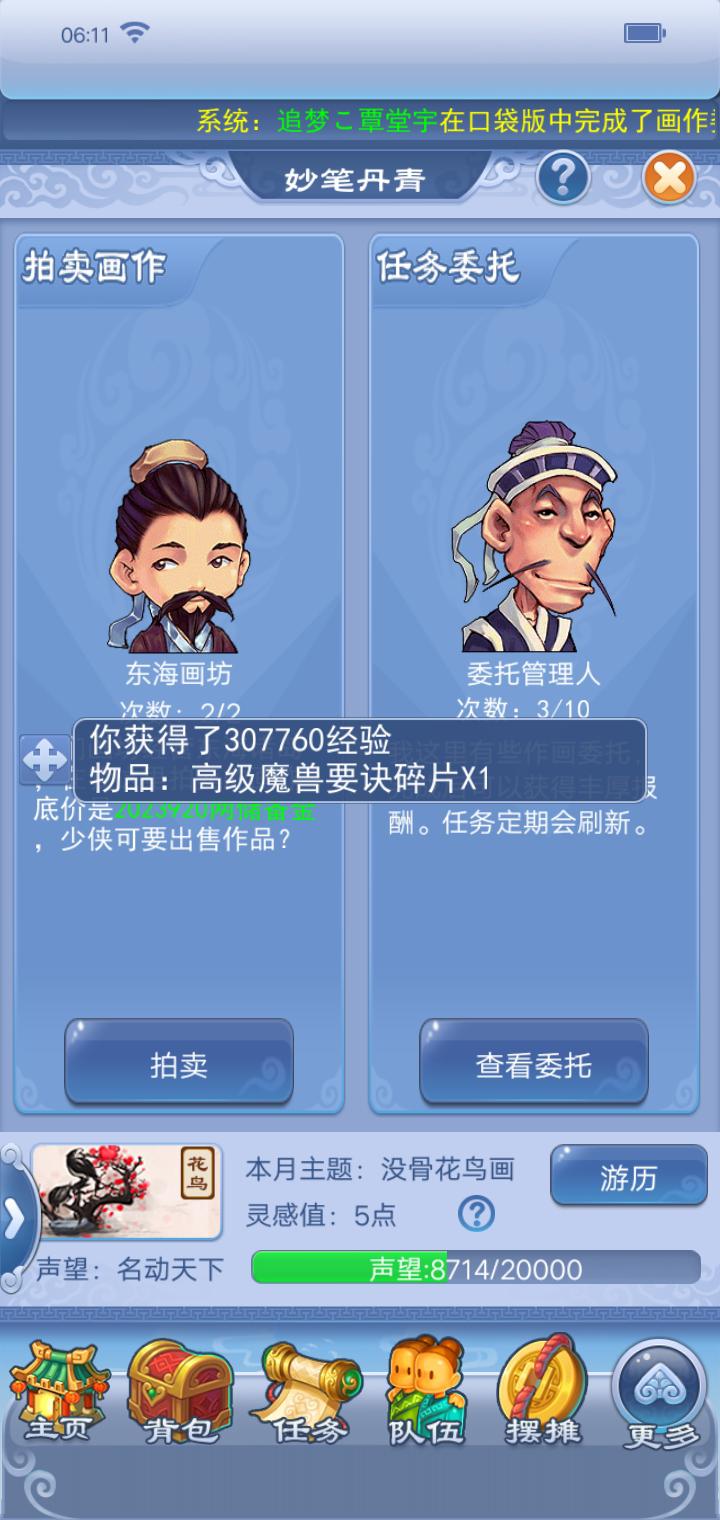The image size is (720, 1520).
Task: Open 查看委托 to view commissions
Action: pyautogui.click(x=533, y=1064)
